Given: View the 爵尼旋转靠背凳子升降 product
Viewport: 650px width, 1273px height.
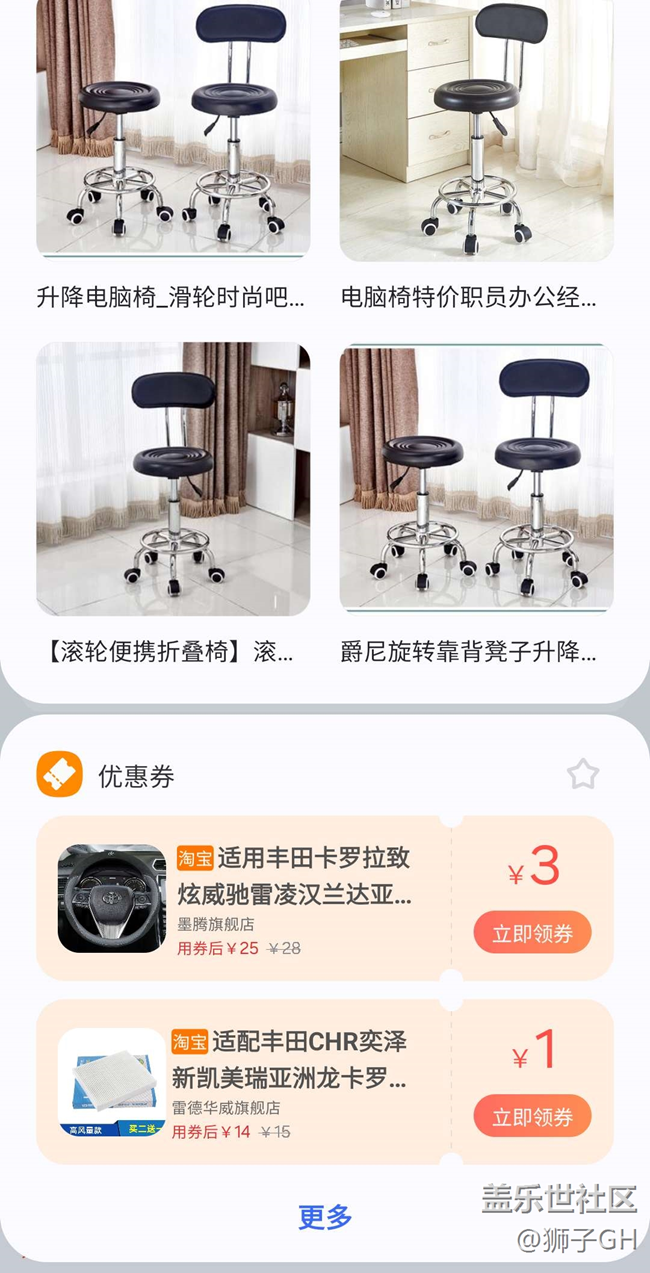Looking at the screenshot, I should (x=476, y=478).
